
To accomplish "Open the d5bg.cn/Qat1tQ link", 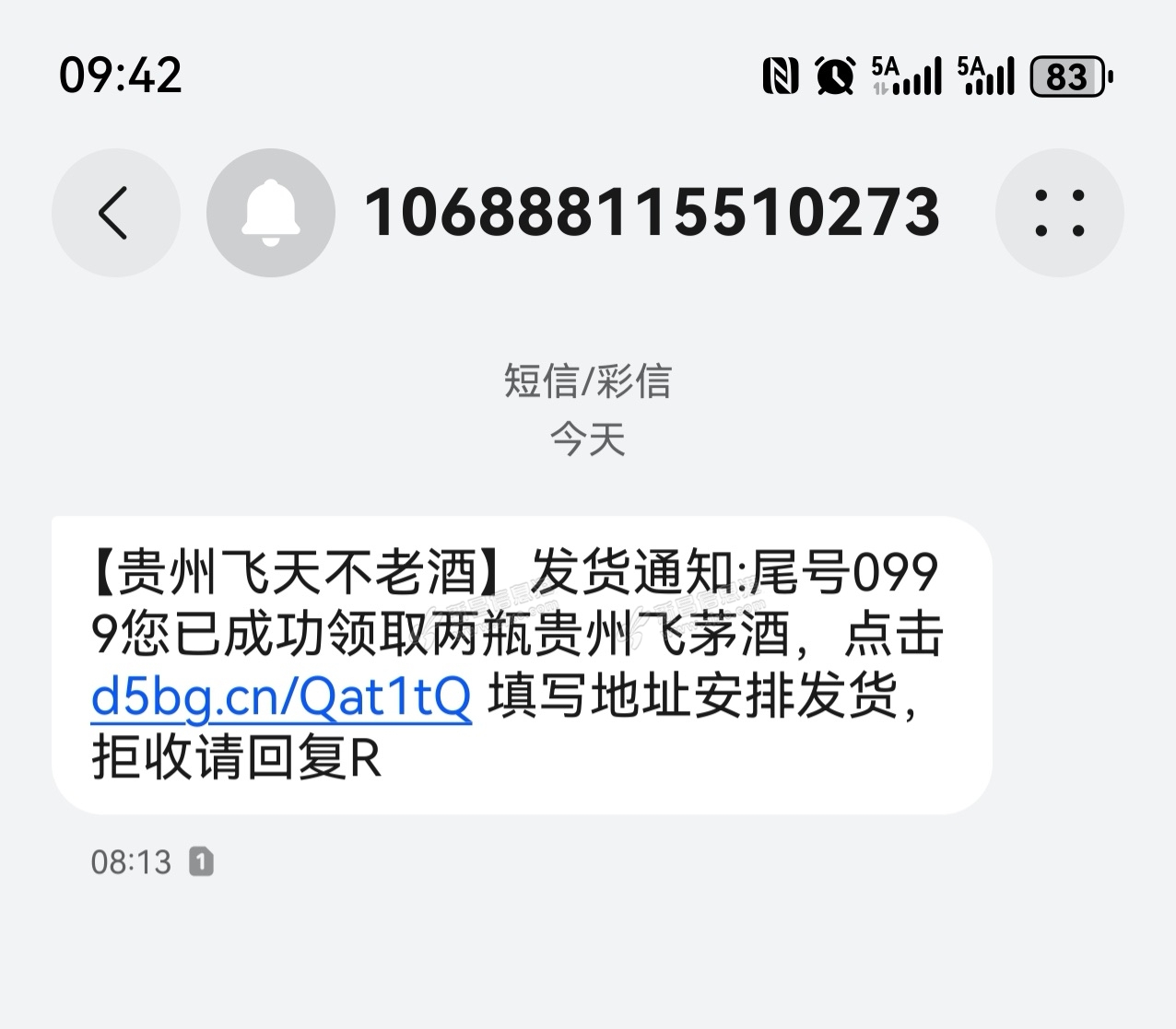I will (281, 697).
